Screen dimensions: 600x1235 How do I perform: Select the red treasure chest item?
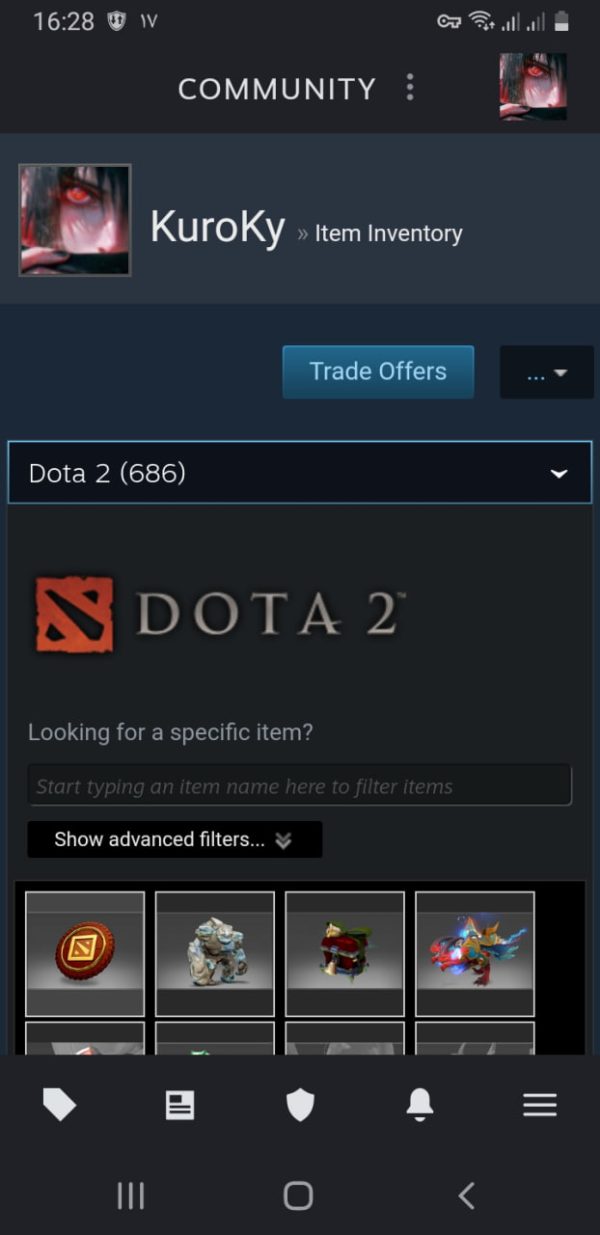point(345,953)
